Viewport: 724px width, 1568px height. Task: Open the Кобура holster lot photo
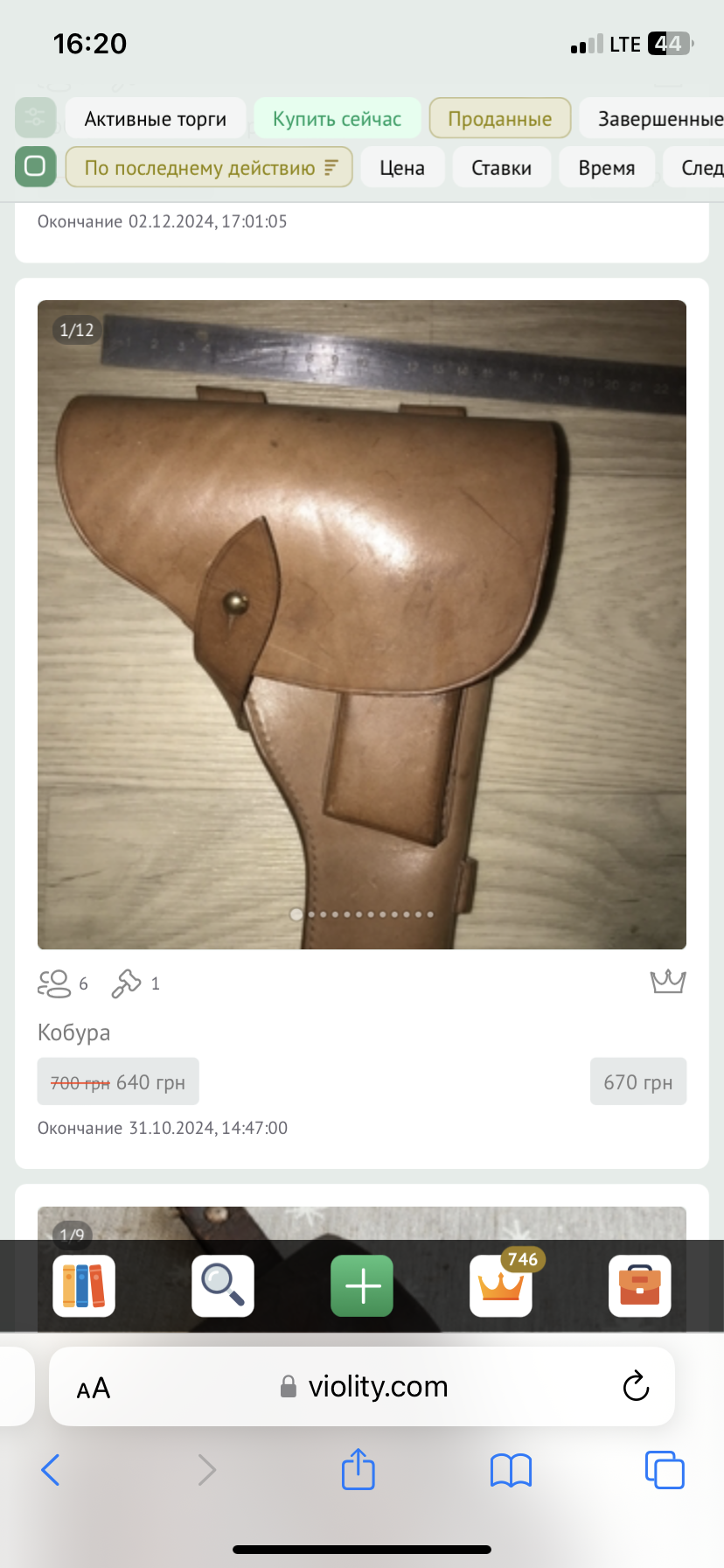[362, 624]
